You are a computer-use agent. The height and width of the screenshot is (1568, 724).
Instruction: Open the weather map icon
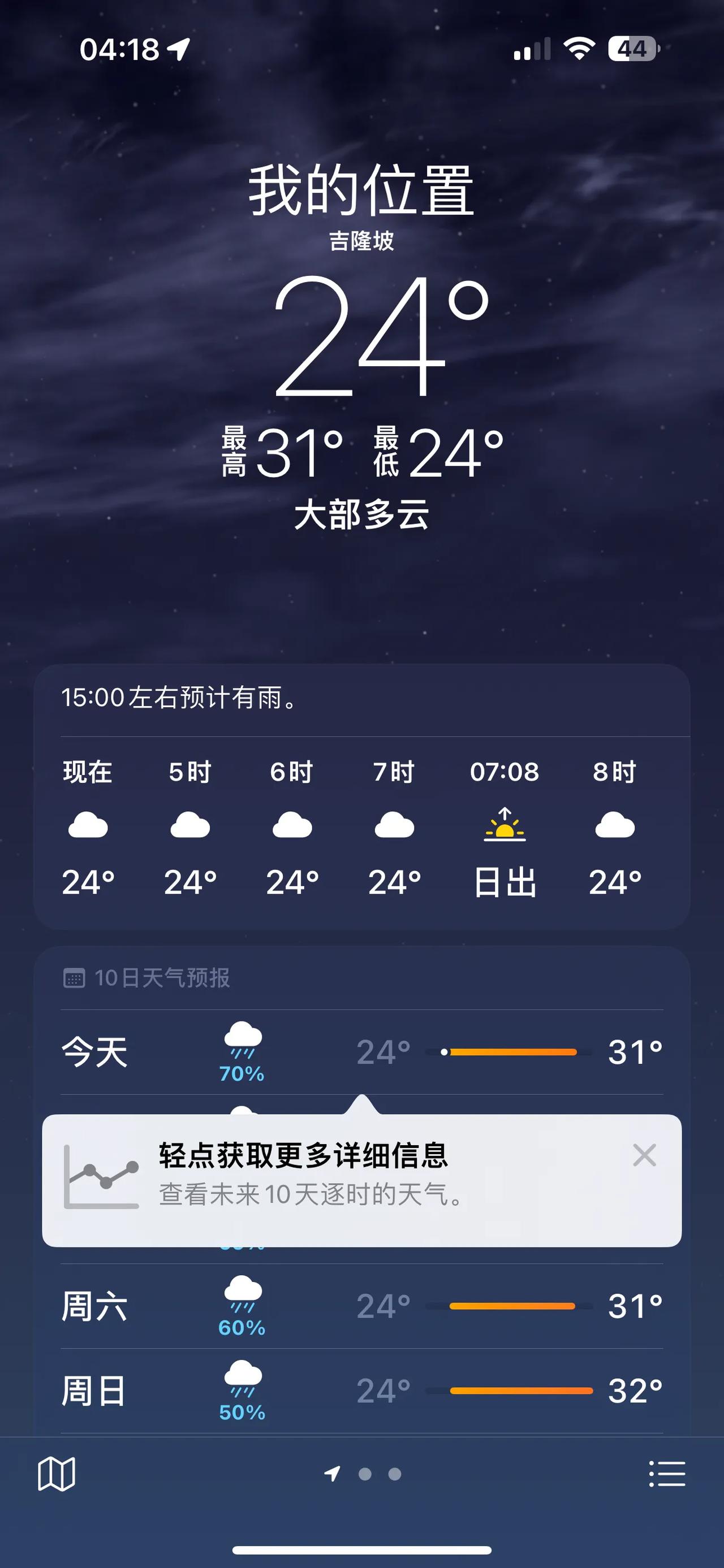point(57,1474)
